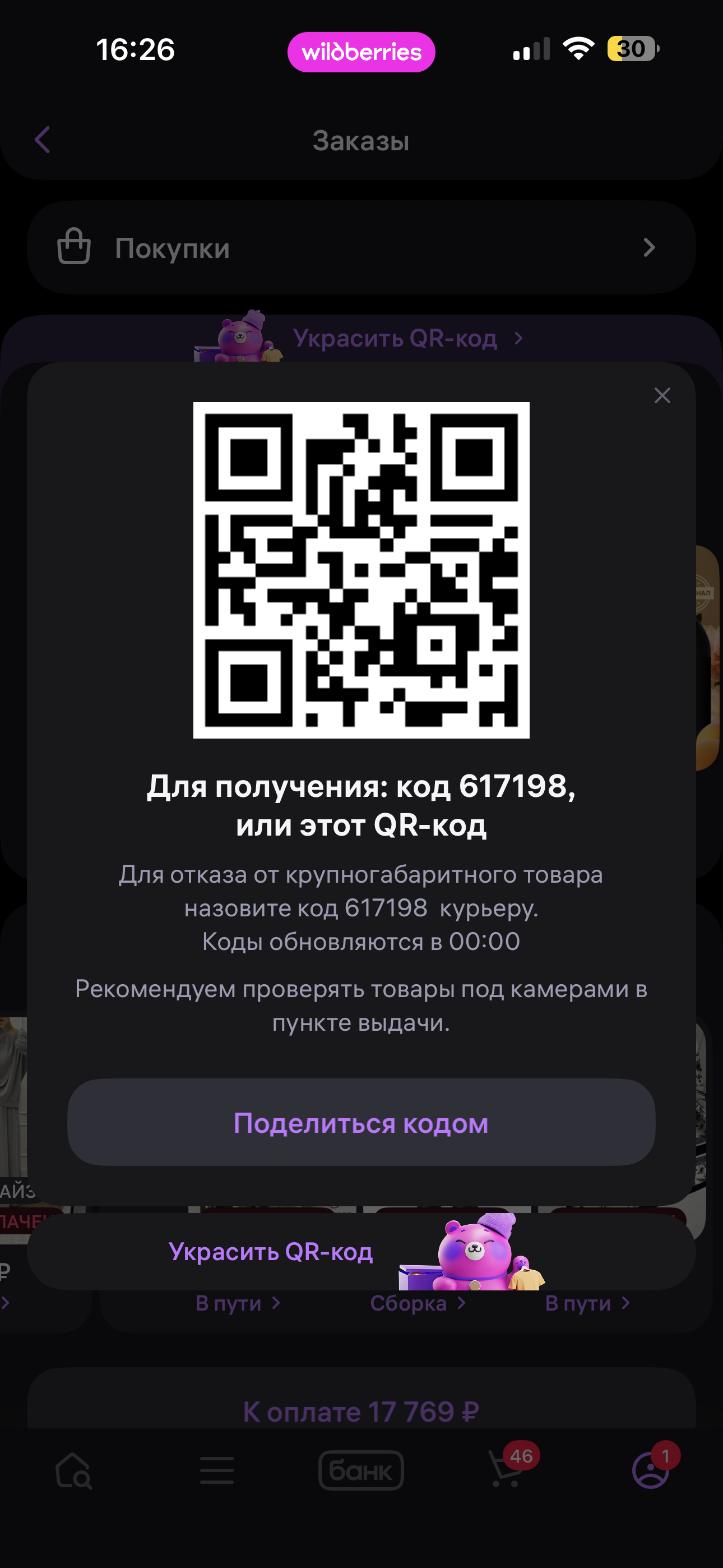The width and height of the screenshot is (723, 1568).
Task: Switch to the банк tab
Action: point(361,1470)
